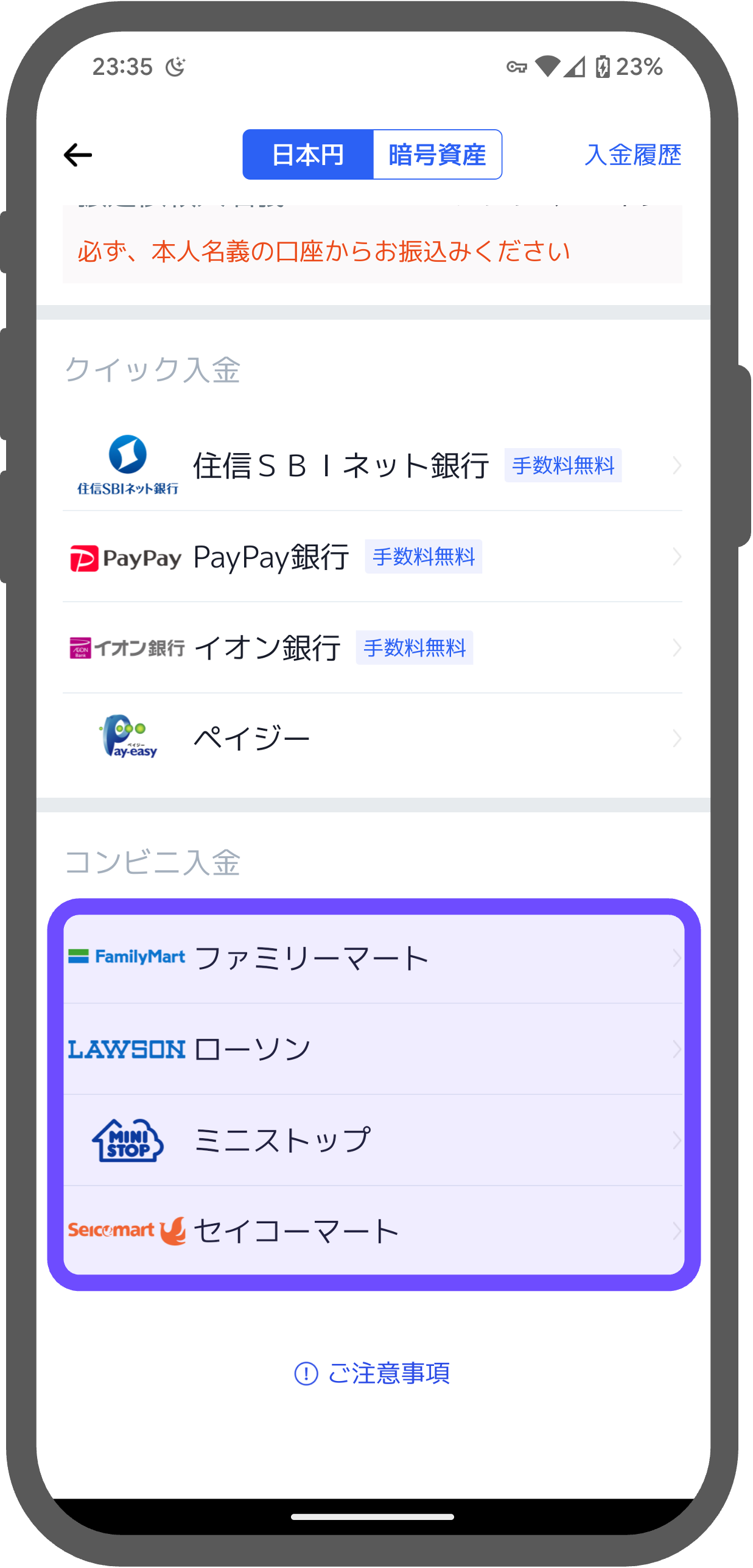Choose ファミリーマート convenience store deposit

tap(374, 958)
